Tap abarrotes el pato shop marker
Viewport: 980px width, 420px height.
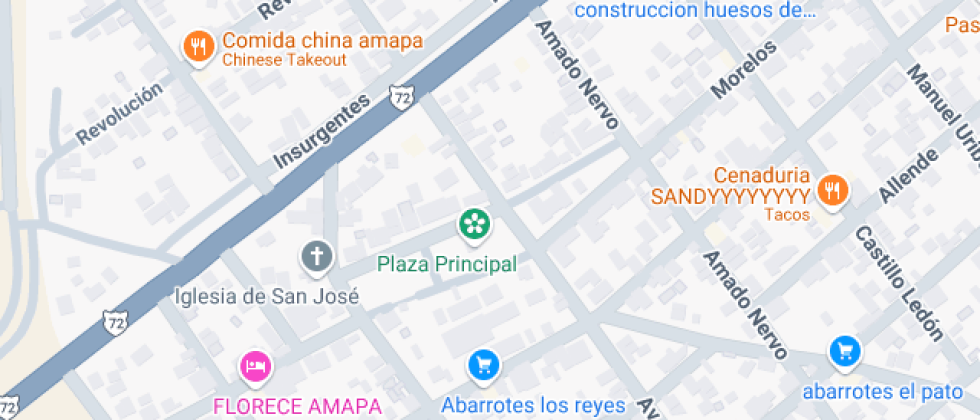pos(845,351)
